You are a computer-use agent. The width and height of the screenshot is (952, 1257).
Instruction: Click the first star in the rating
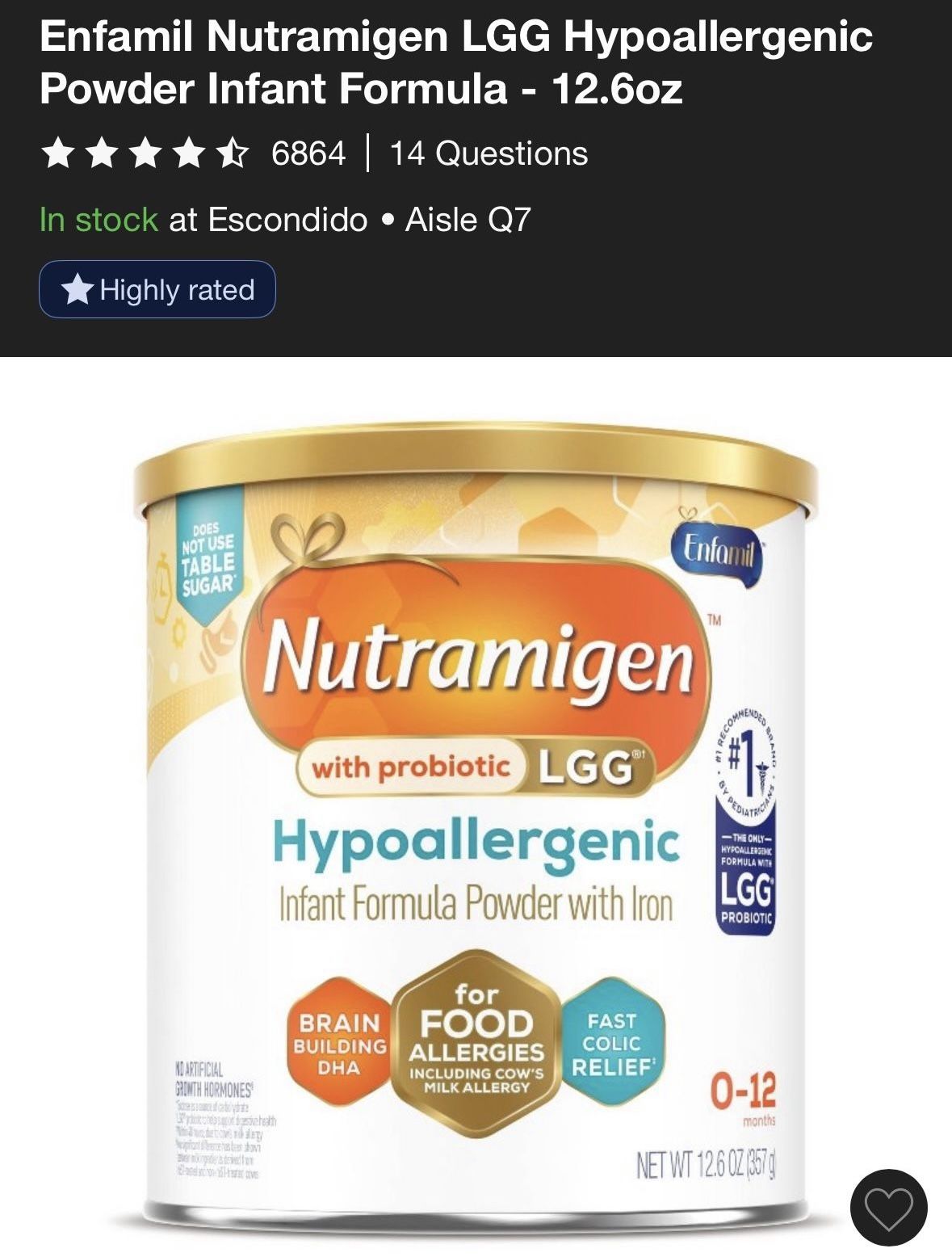[57, 153]
